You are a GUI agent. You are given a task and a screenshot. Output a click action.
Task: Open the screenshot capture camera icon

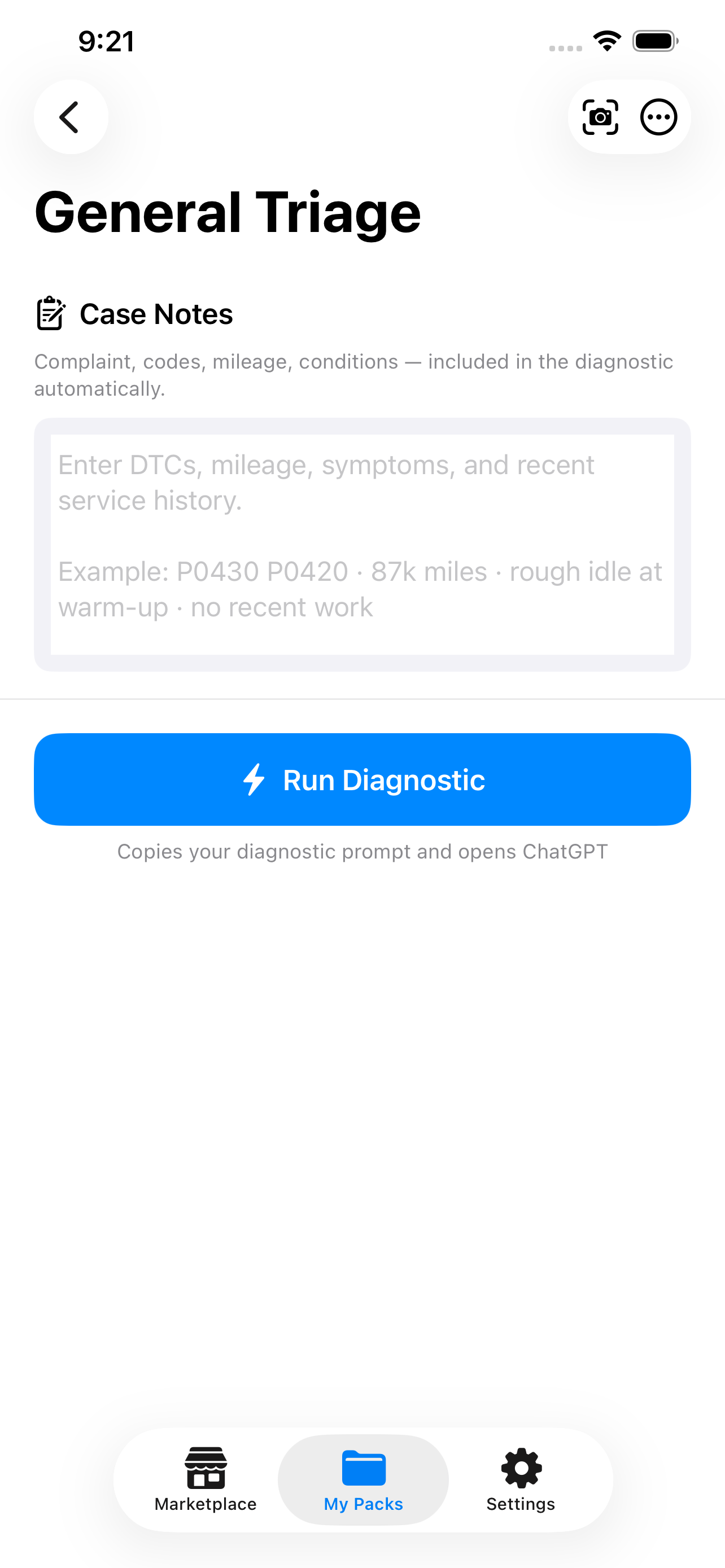[x=600, y=117]
